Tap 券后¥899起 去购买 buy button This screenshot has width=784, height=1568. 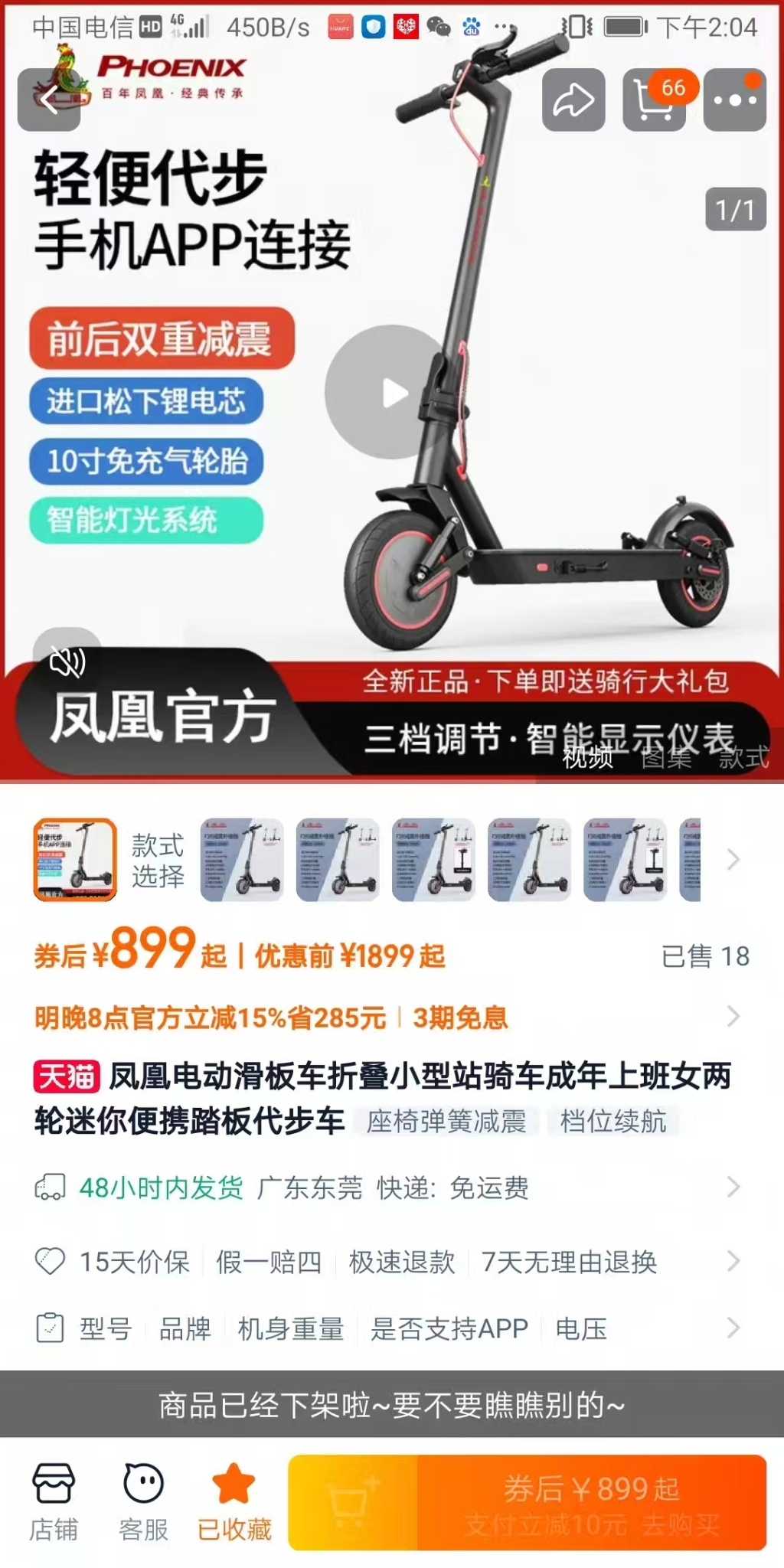[591, 1502]
